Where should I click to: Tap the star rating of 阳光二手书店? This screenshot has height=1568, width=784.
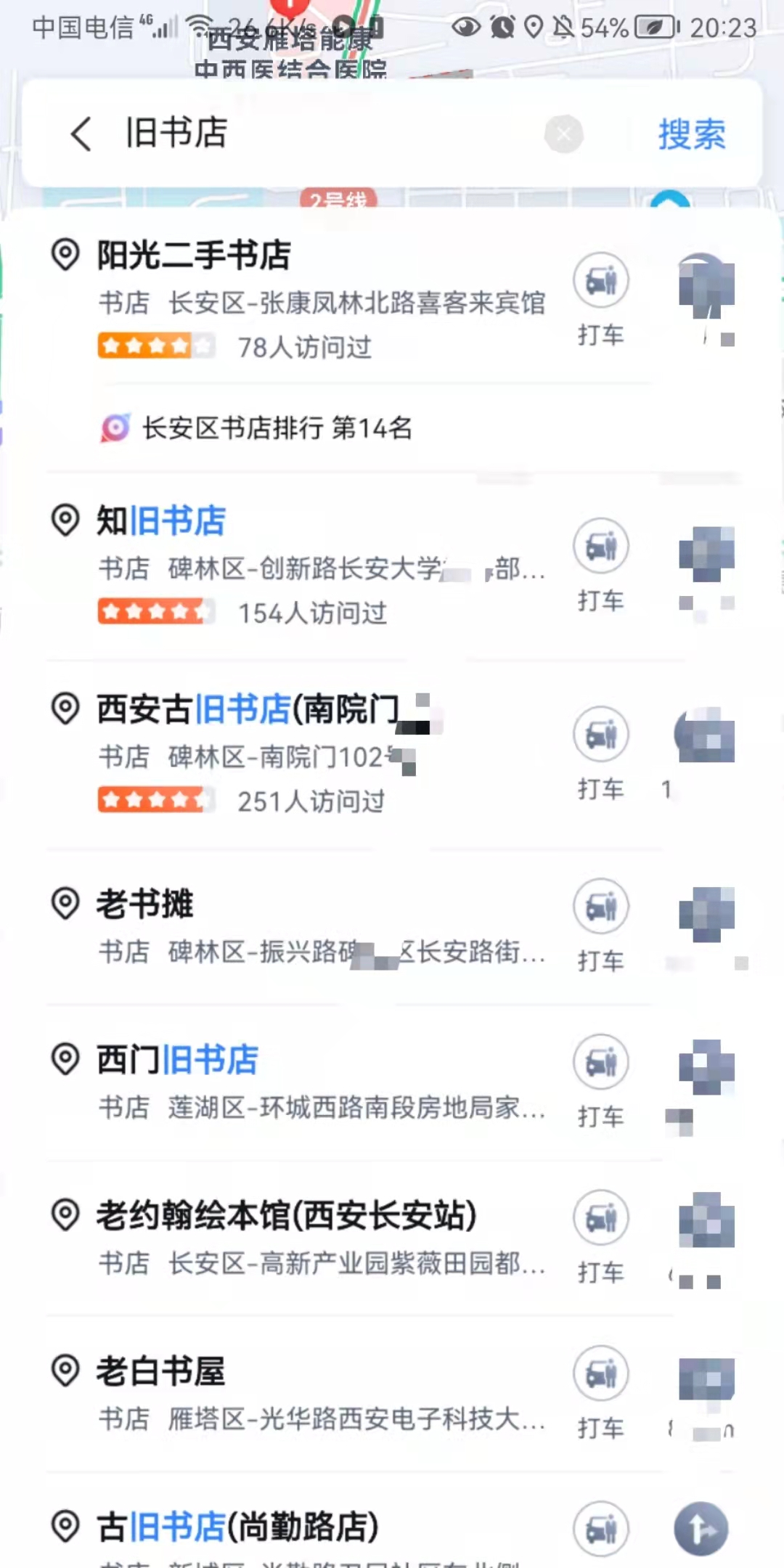156,346
